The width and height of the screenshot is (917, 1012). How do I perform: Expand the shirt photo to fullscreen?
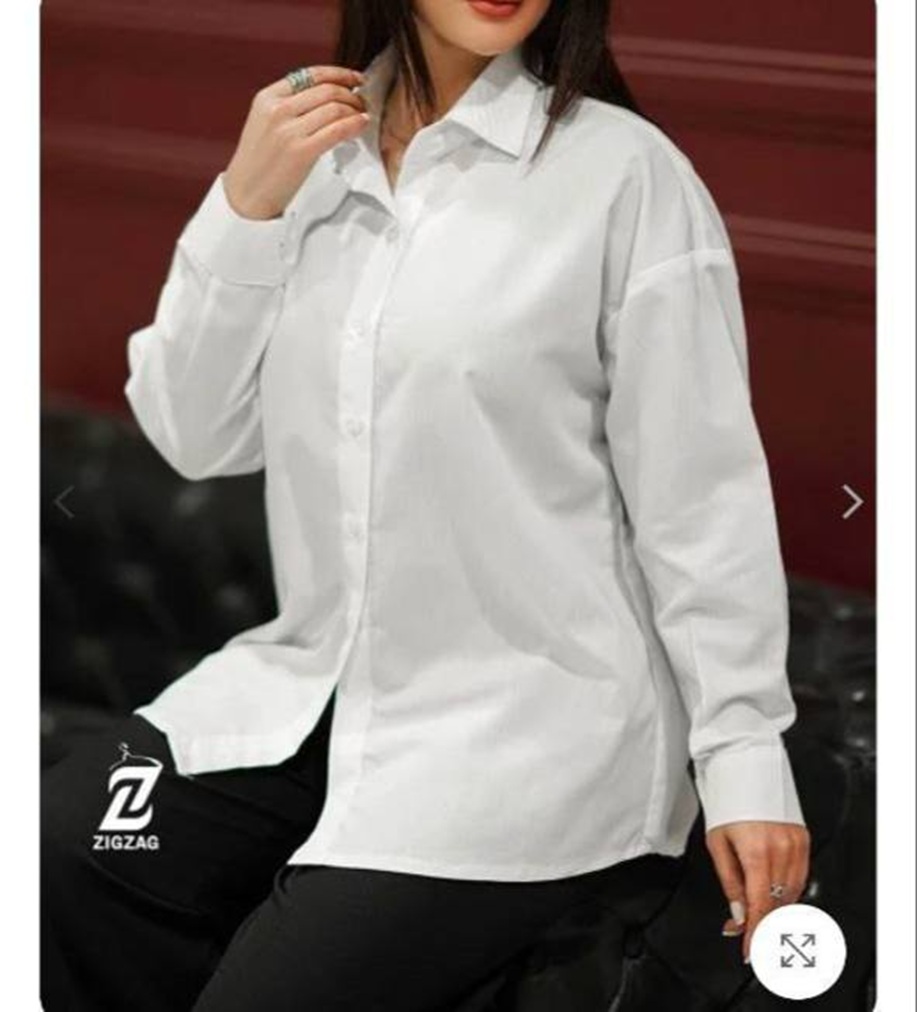pos(797,951)
